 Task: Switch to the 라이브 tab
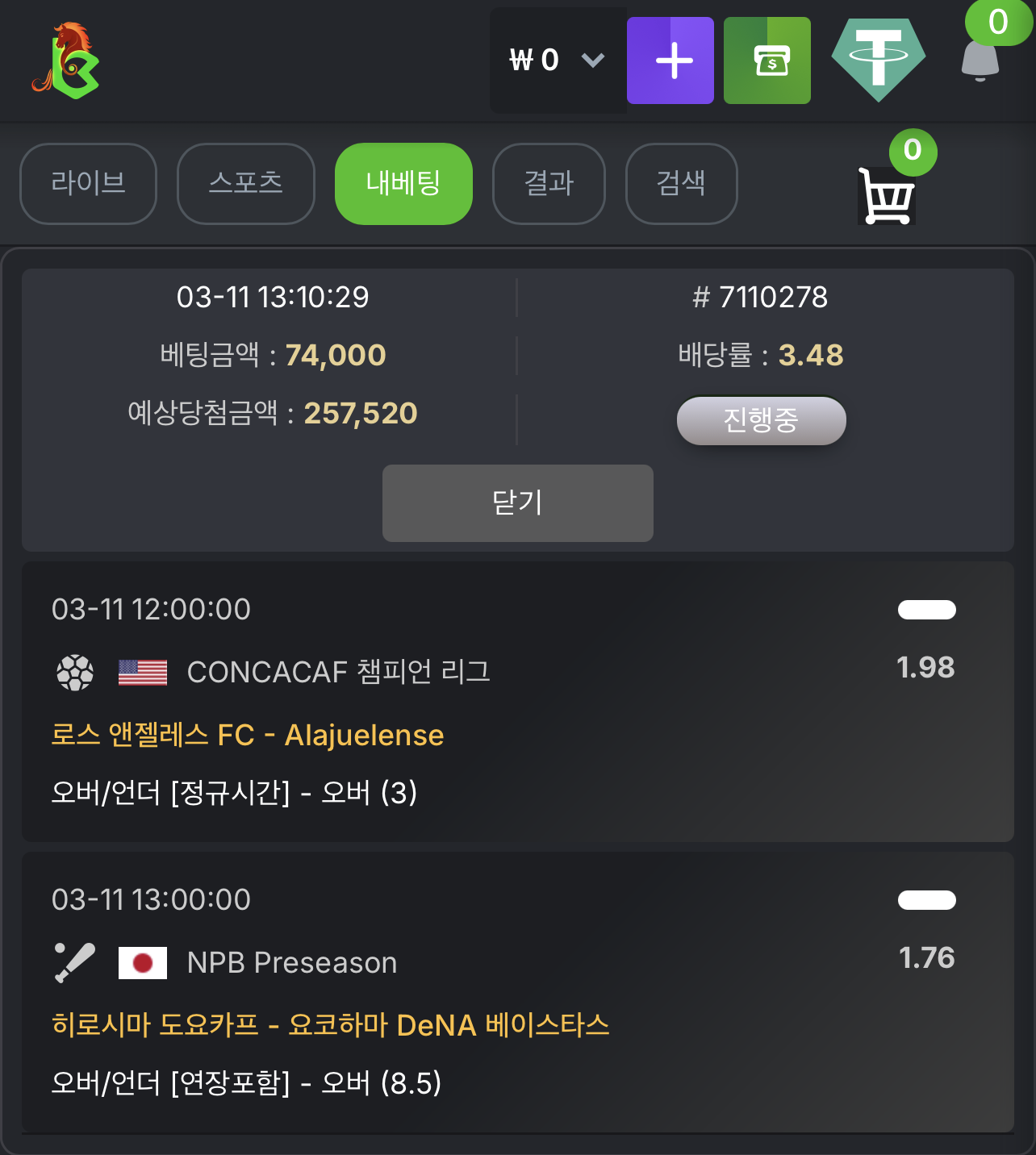click(x=88, y=183)
